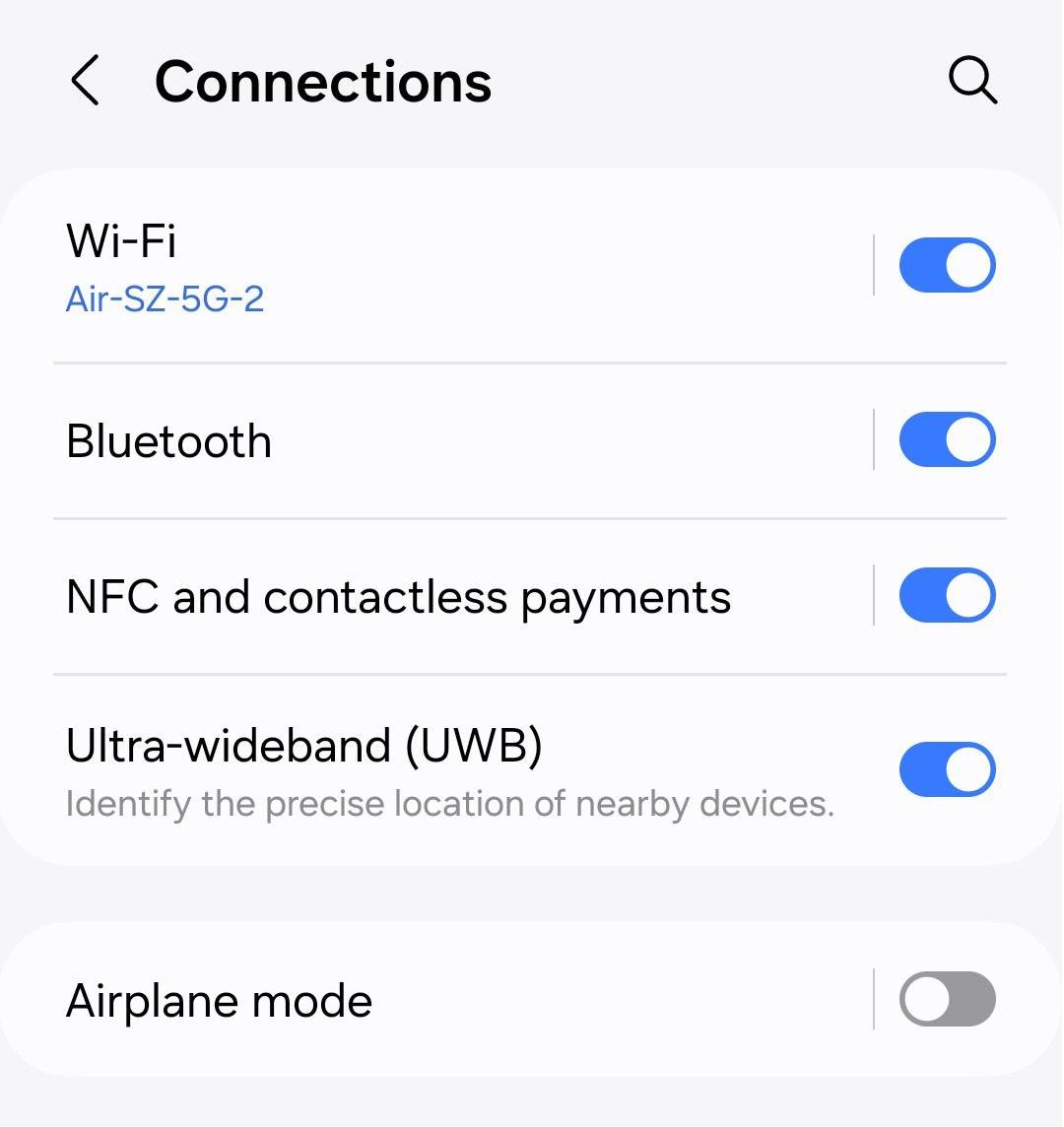Tap the NFC and contactless payments label

point(398,595)
